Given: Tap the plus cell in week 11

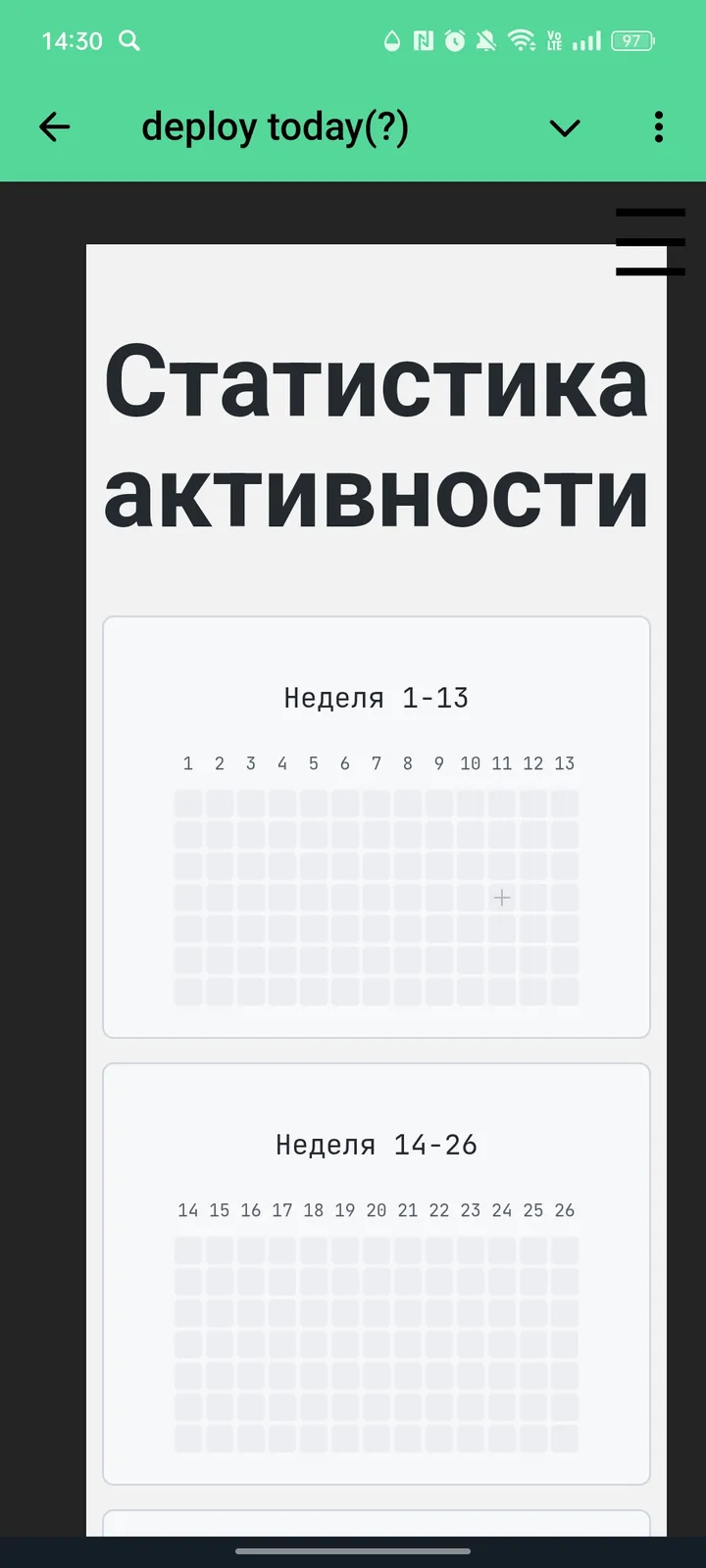Looking at the screenshot, I should 502,898.
